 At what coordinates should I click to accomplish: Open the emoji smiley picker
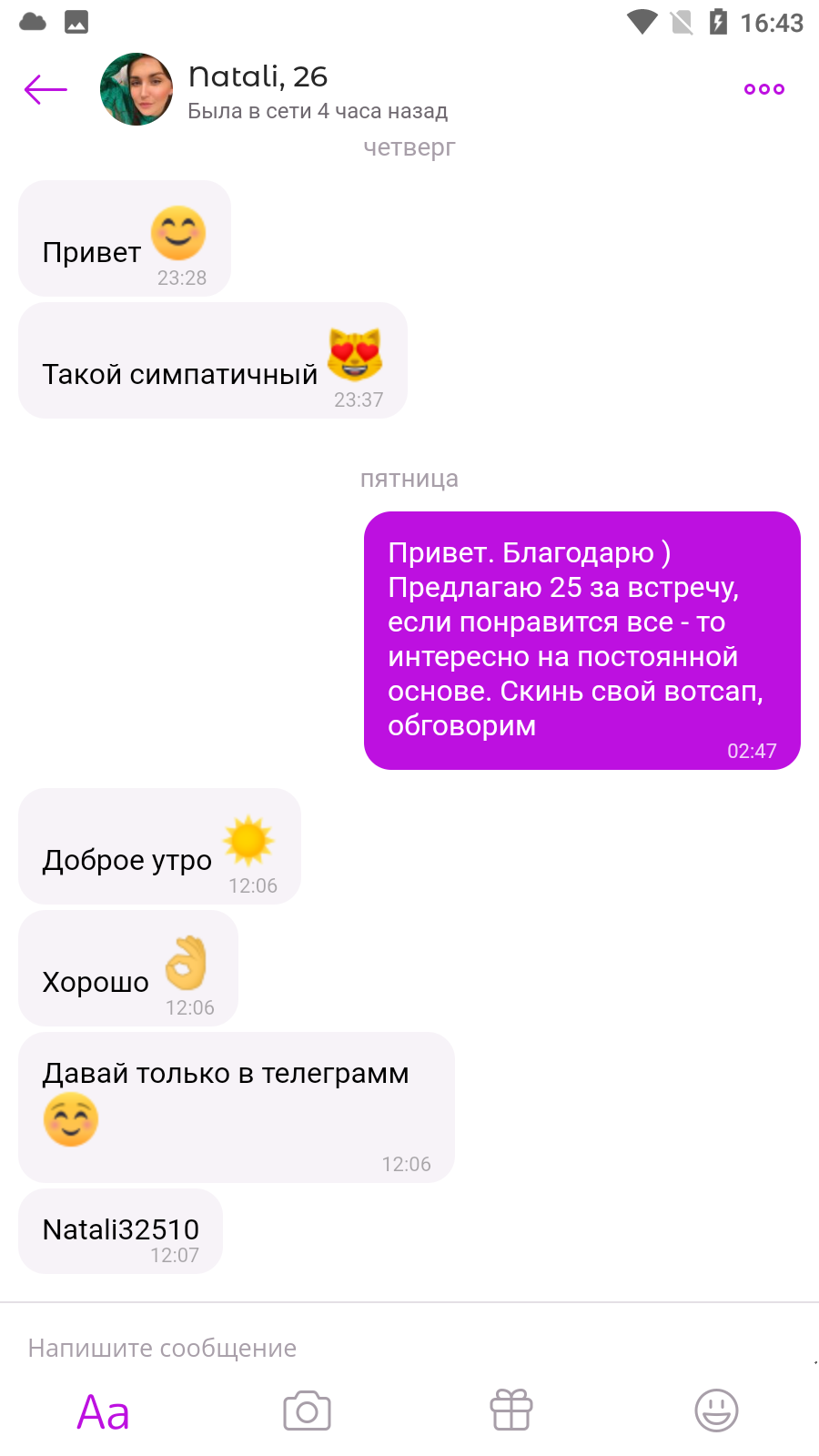click(717, 1410)
